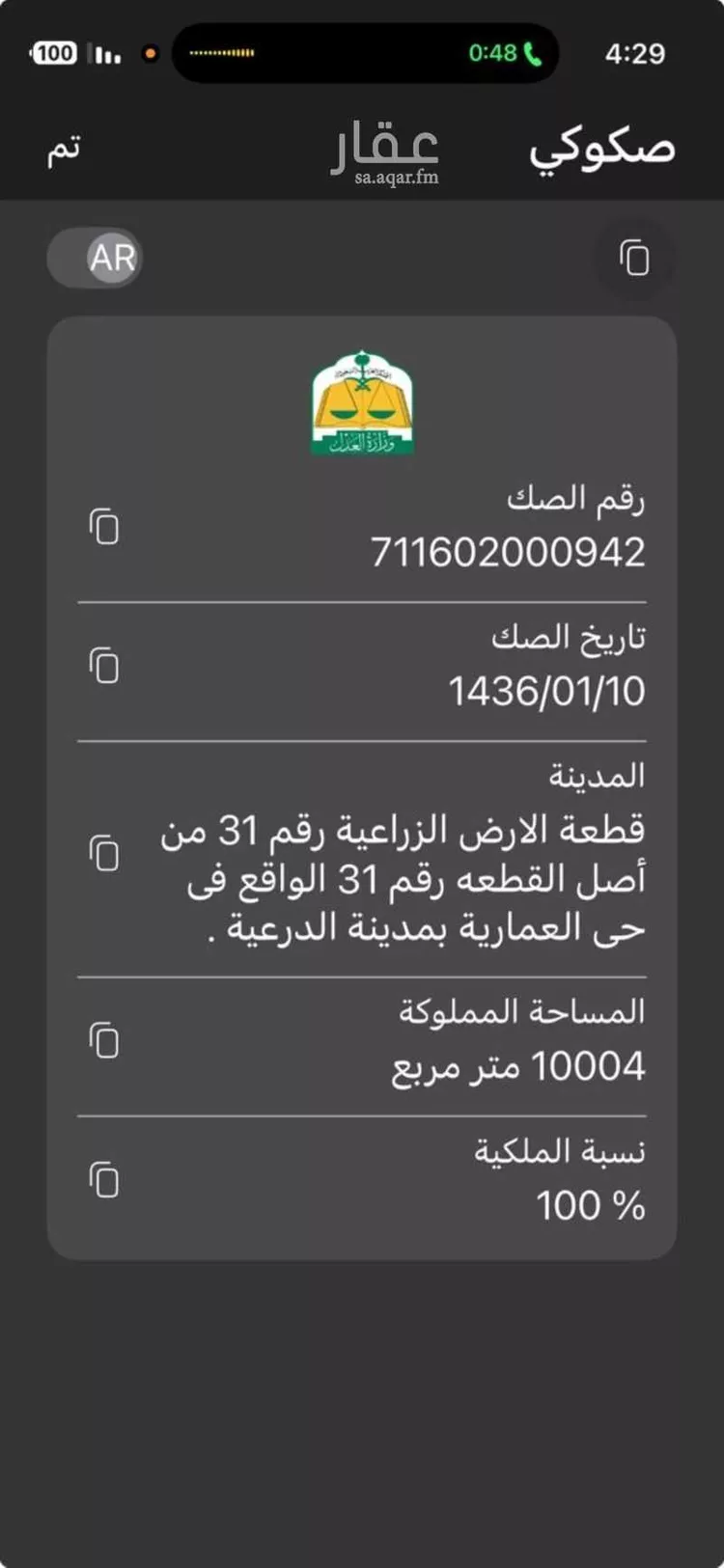Tap the deed number رقم الصك field
This screenshot has width=724, height=1568.
click(574, 500)
